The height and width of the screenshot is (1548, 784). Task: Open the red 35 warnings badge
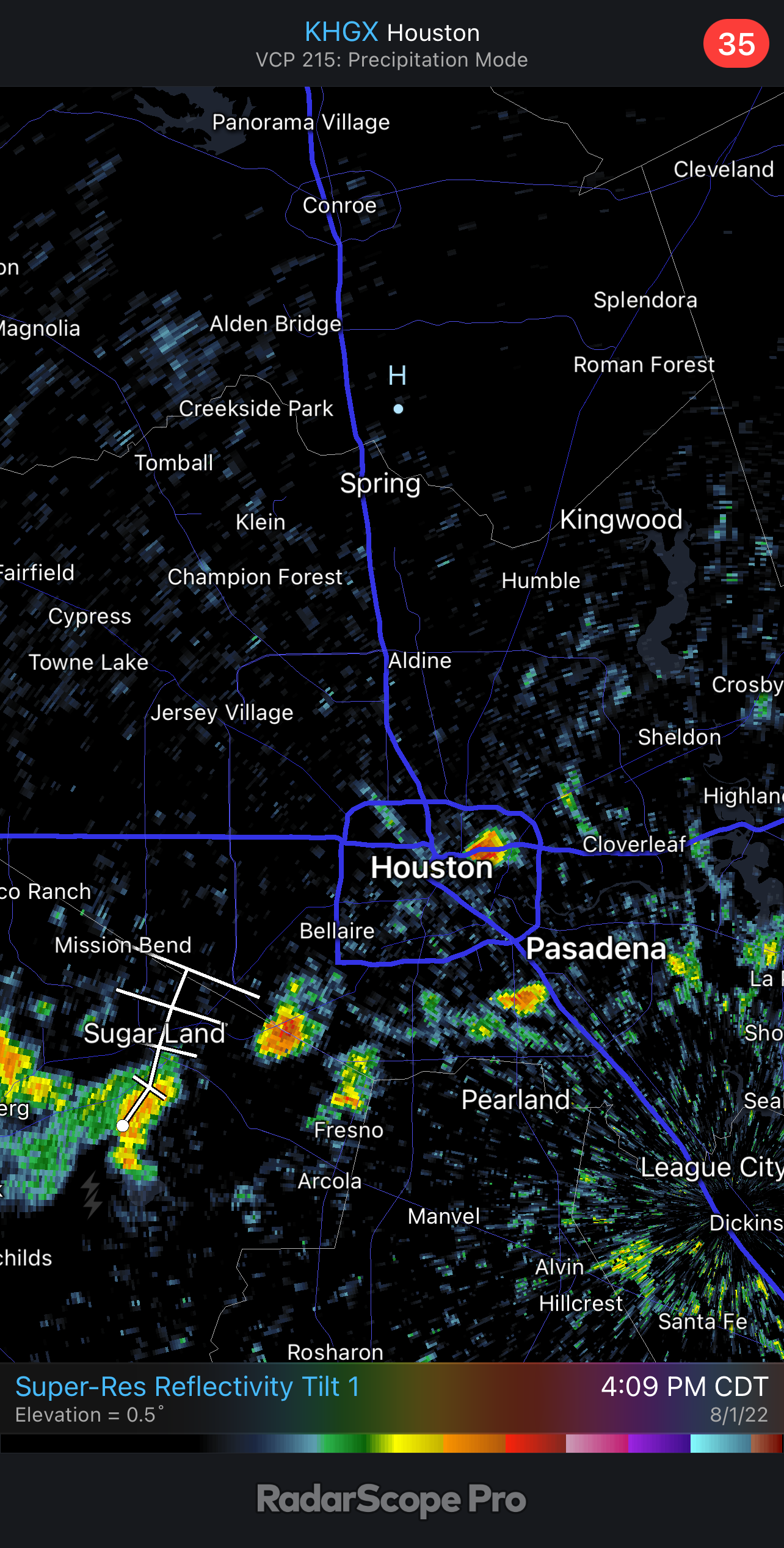click(x=736, y=44)
